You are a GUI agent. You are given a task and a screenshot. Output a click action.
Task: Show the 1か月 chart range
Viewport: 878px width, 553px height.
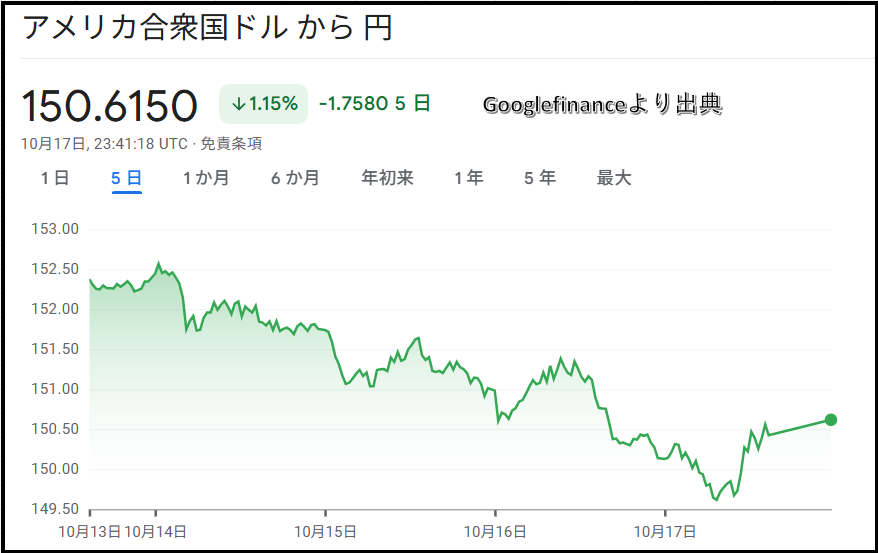(205, 178)
